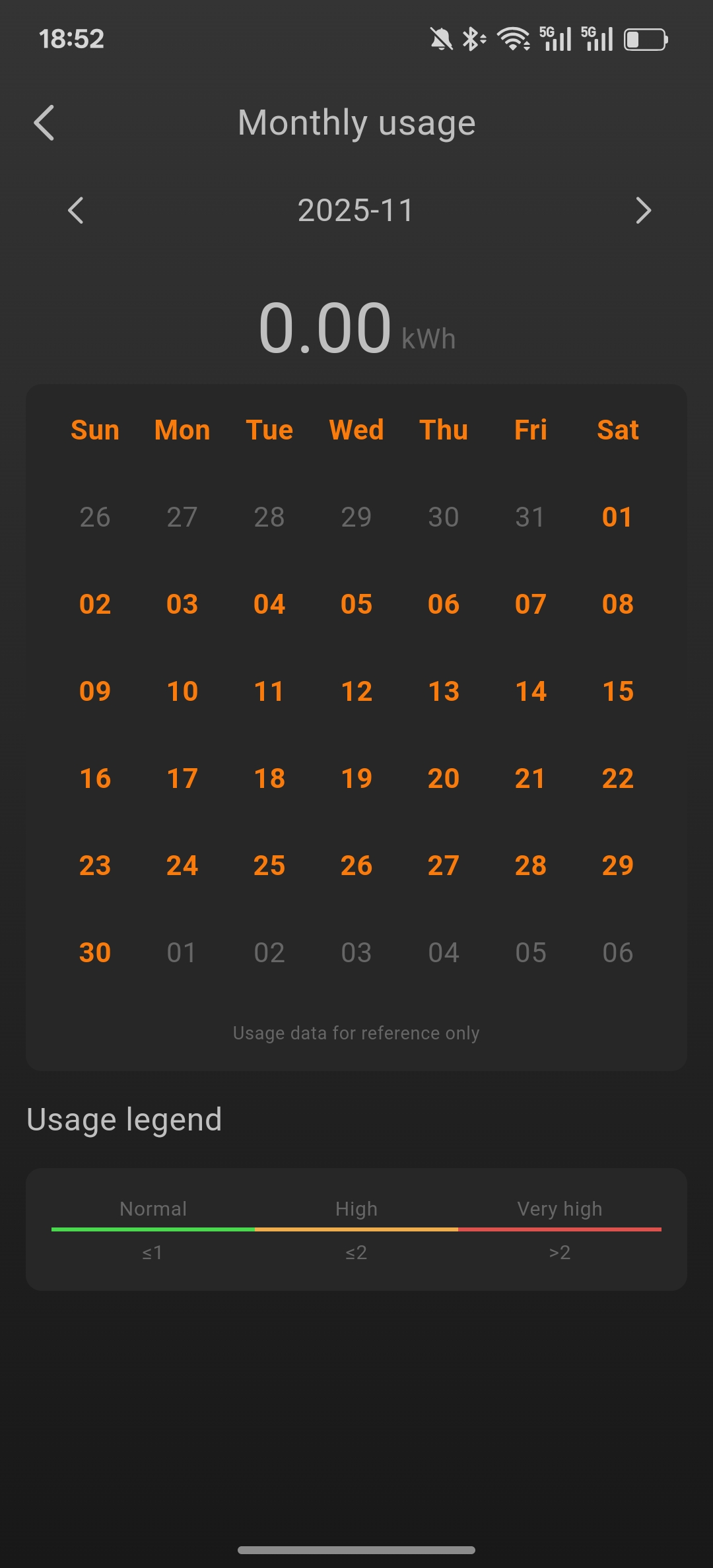This screenshot has width=713, height=1568.
Task: View usage for day 13
Action: pyautogui.click(x=444, y=691)
